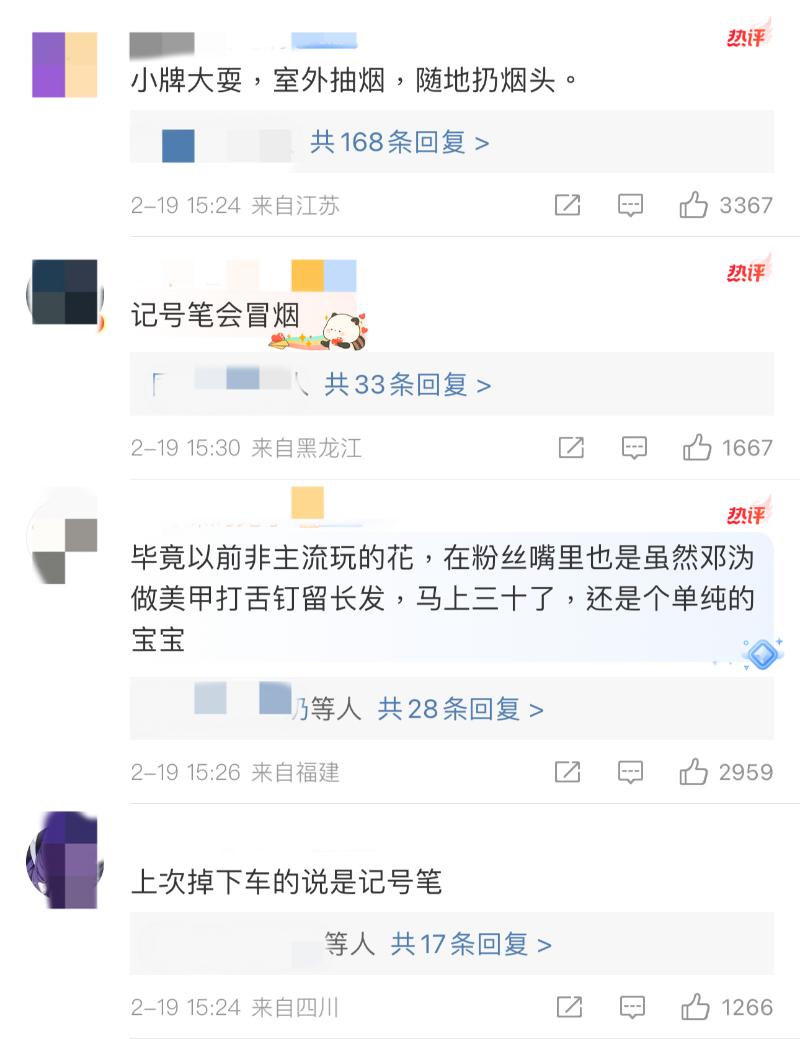The height and width of the screenshot is (1039, 800).
Task: View profile of the 记号笔会冒烟 commenter
Action: coord(64,292)
